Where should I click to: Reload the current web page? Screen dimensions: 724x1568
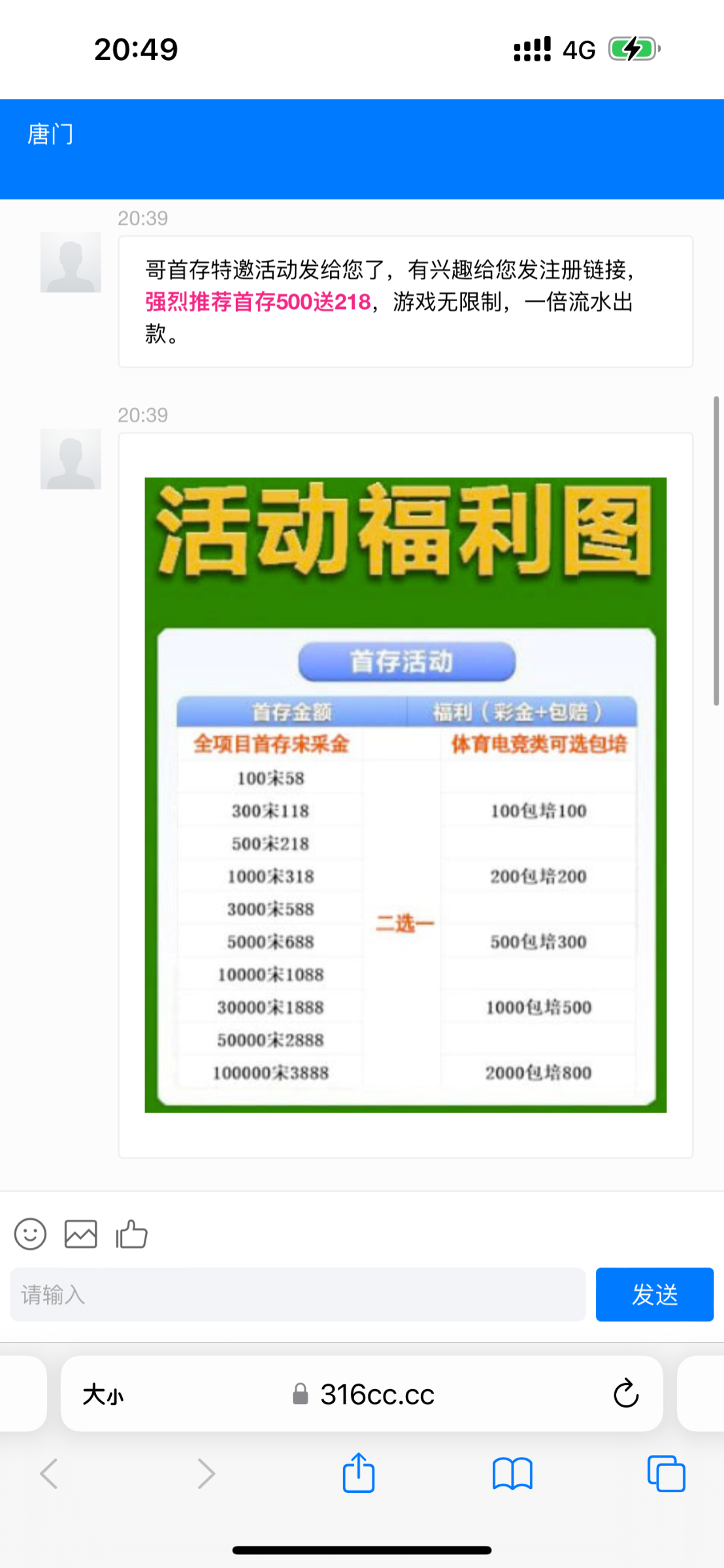click(x=625, y=1395)
